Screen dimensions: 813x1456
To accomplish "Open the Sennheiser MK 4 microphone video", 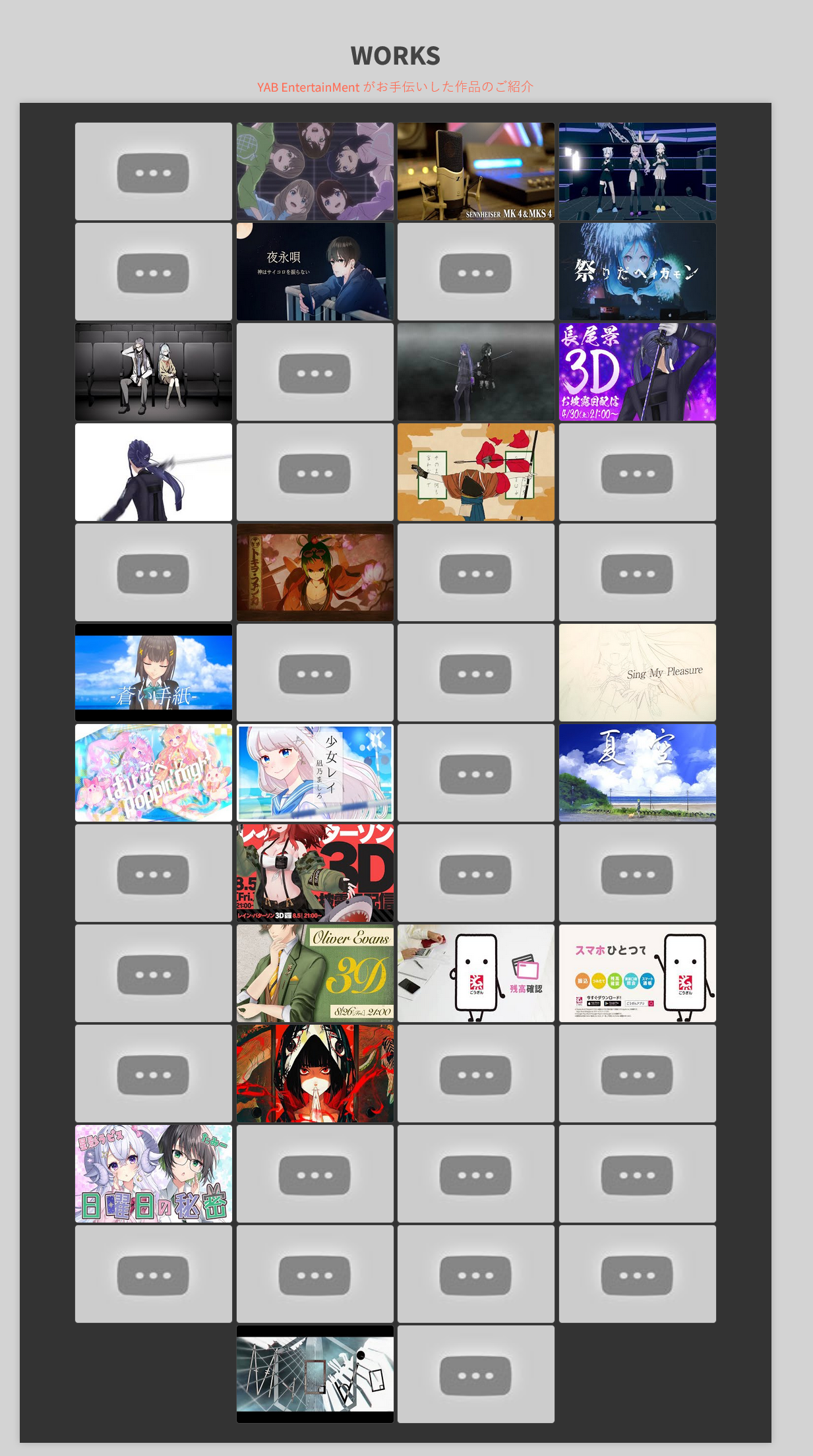I will pyautogui.click(x=475, y=171).
